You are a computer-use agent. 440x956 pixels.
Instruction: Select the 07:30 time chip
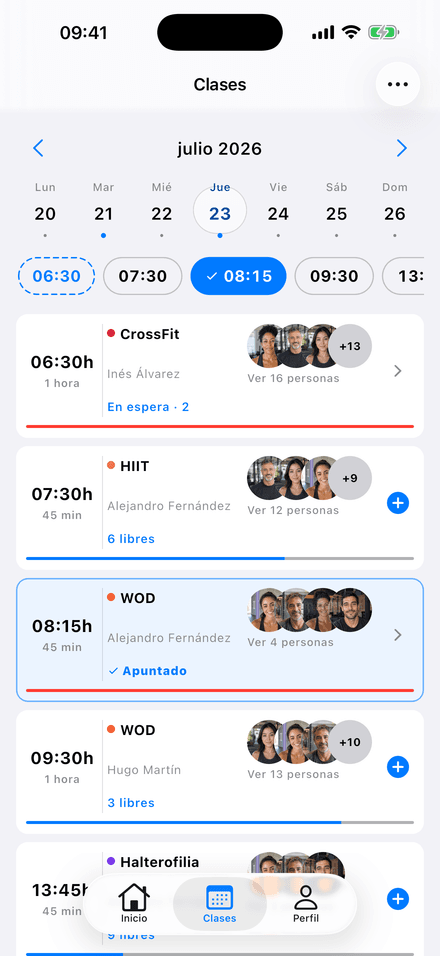[143, 276]
